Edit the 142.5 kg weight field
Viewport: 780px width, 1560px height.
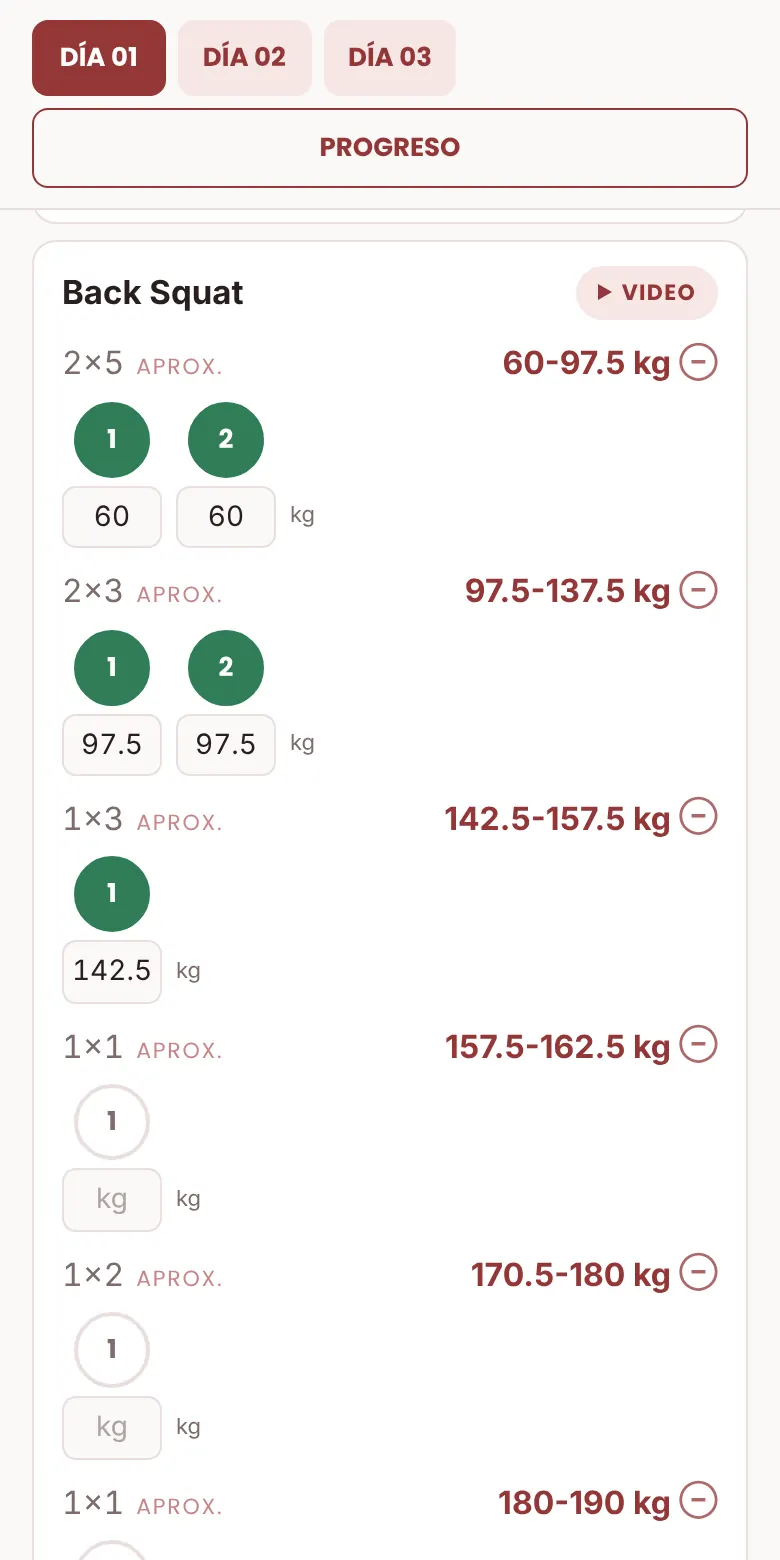pyautogui.click(x=112, y=971)
